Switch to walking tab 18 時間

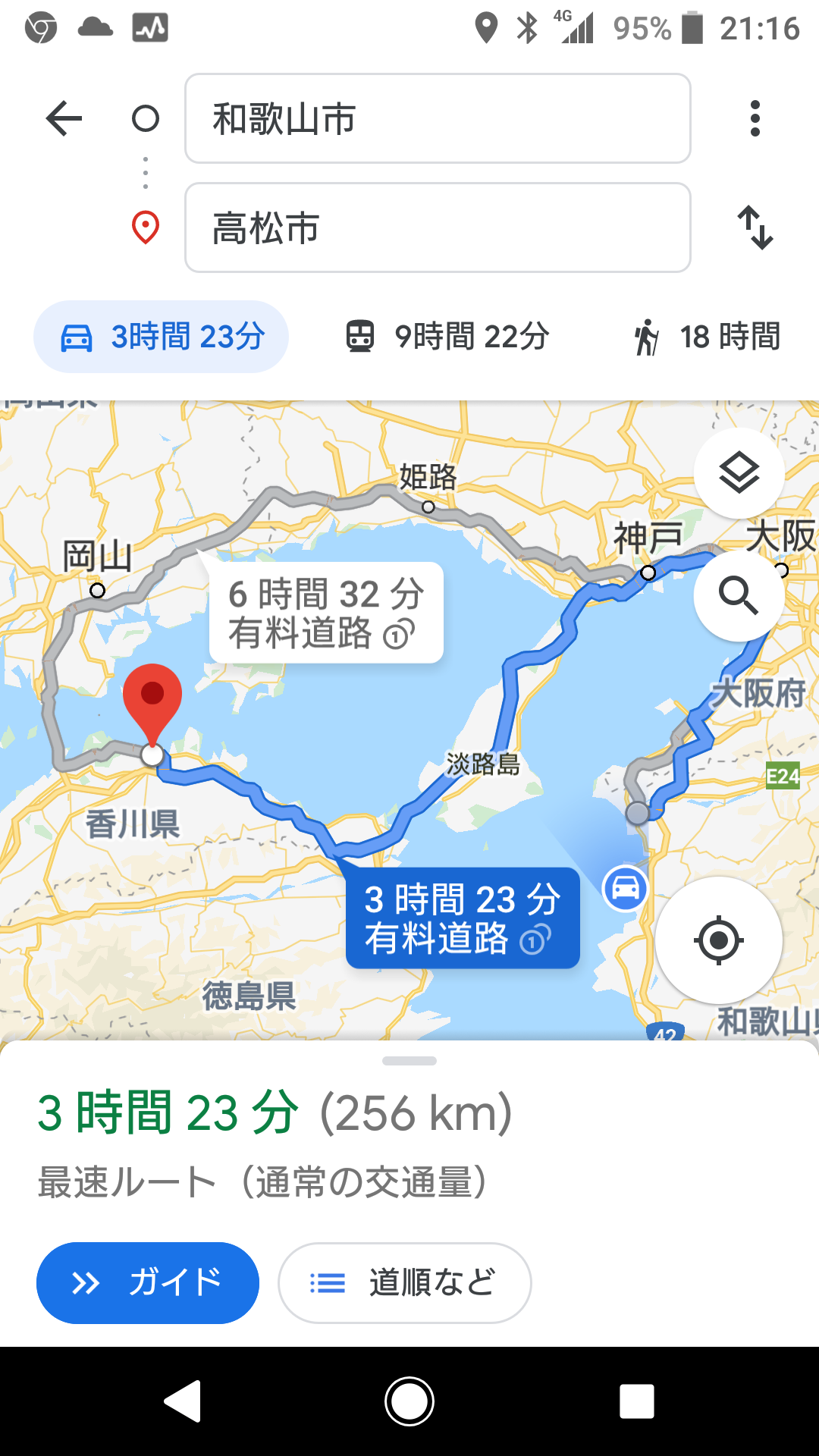707,337
